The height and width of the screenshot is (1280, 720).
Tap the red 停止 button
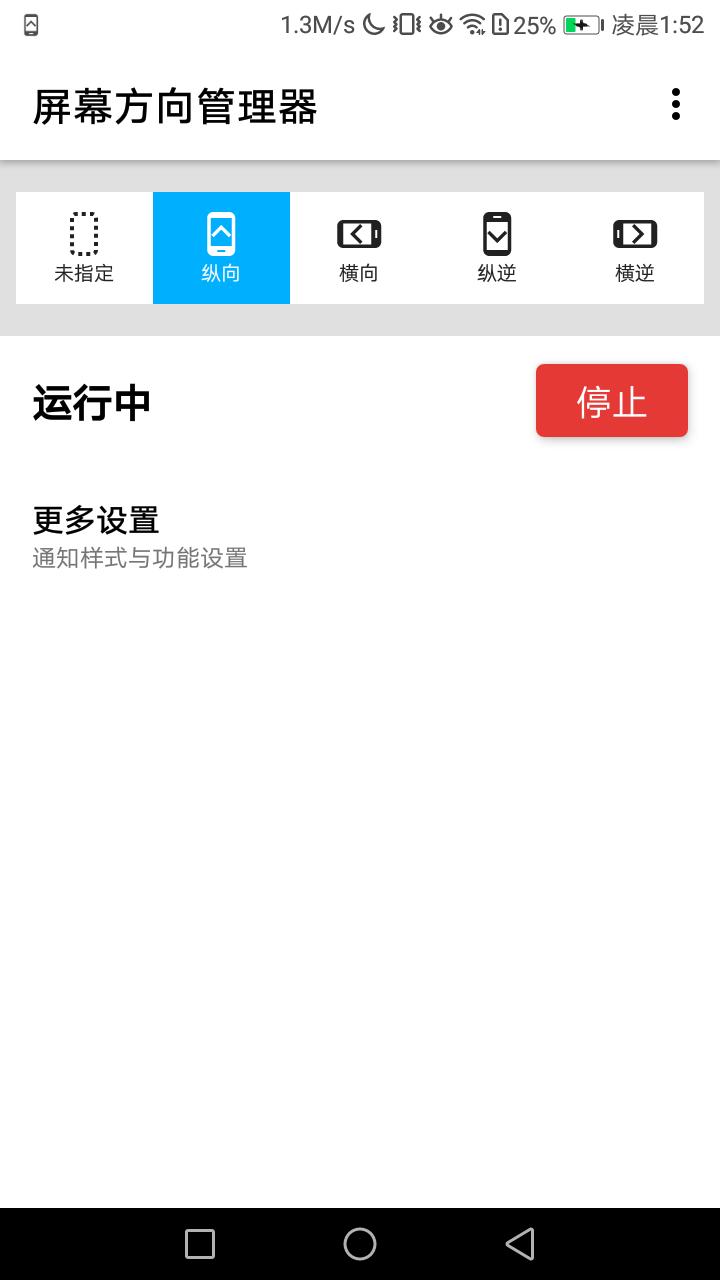coord(611,401)
